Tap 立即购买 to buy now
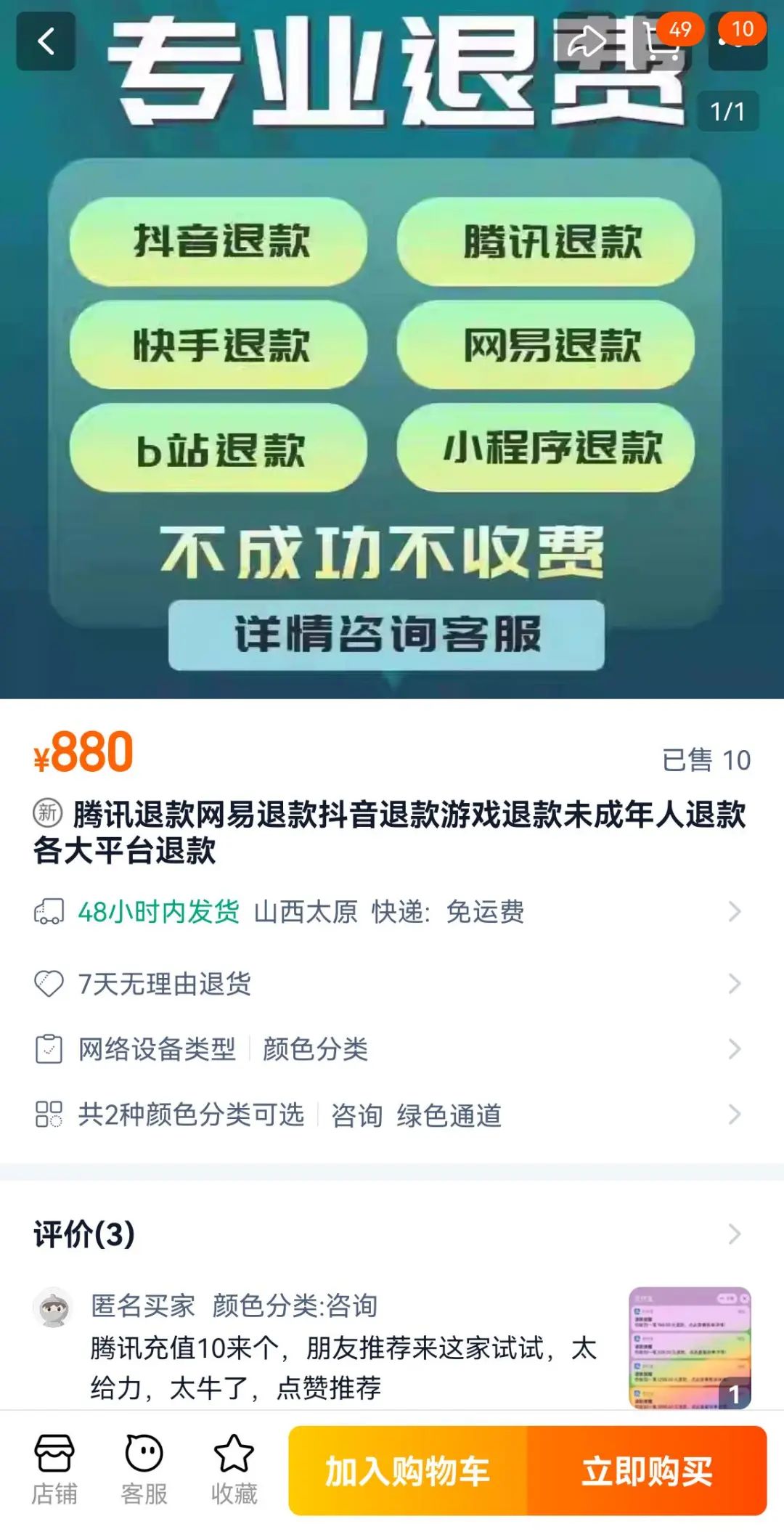Viewport: 784px width, 1532px height. pyautogui.click(x=648, y=1471)
